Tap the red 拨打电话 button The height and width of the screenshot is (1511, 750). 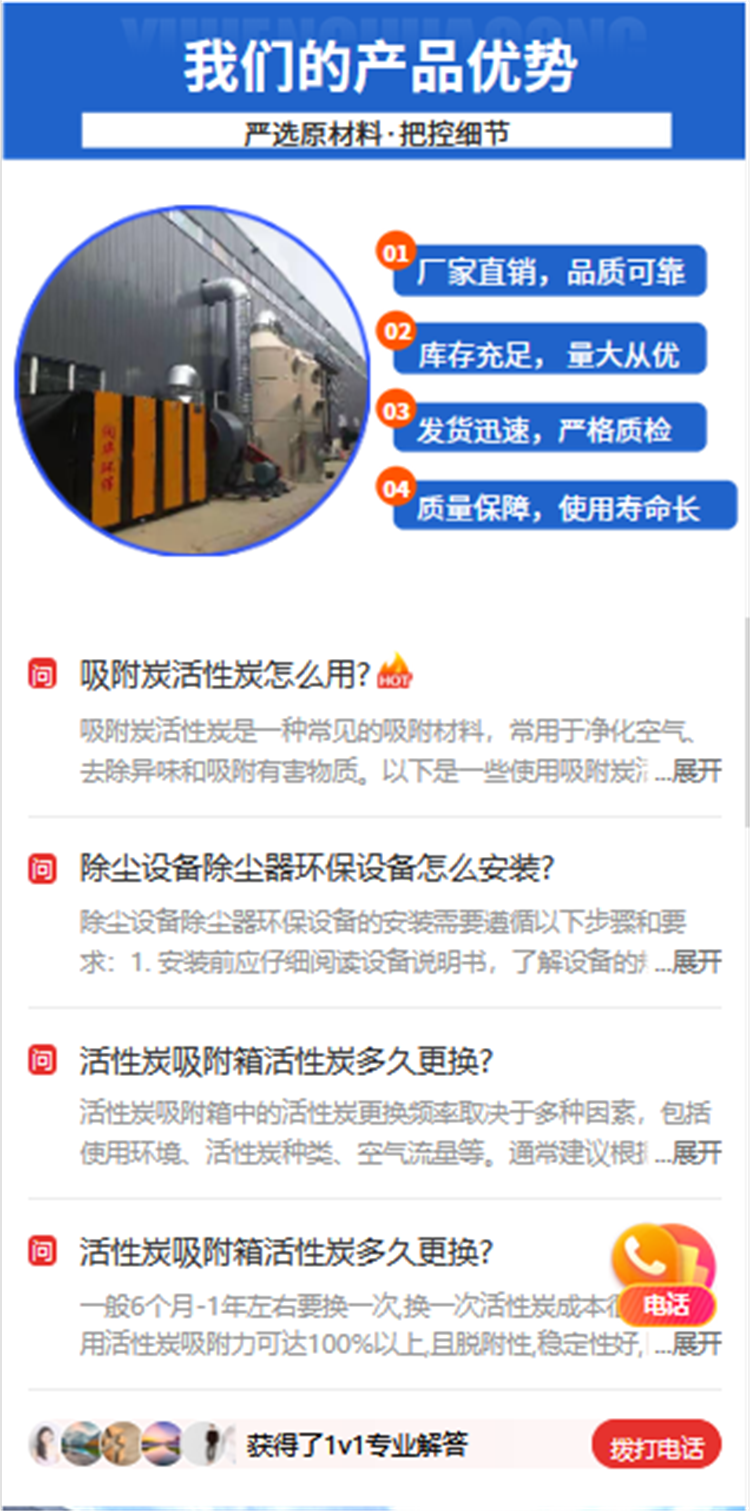point(656,1446)
